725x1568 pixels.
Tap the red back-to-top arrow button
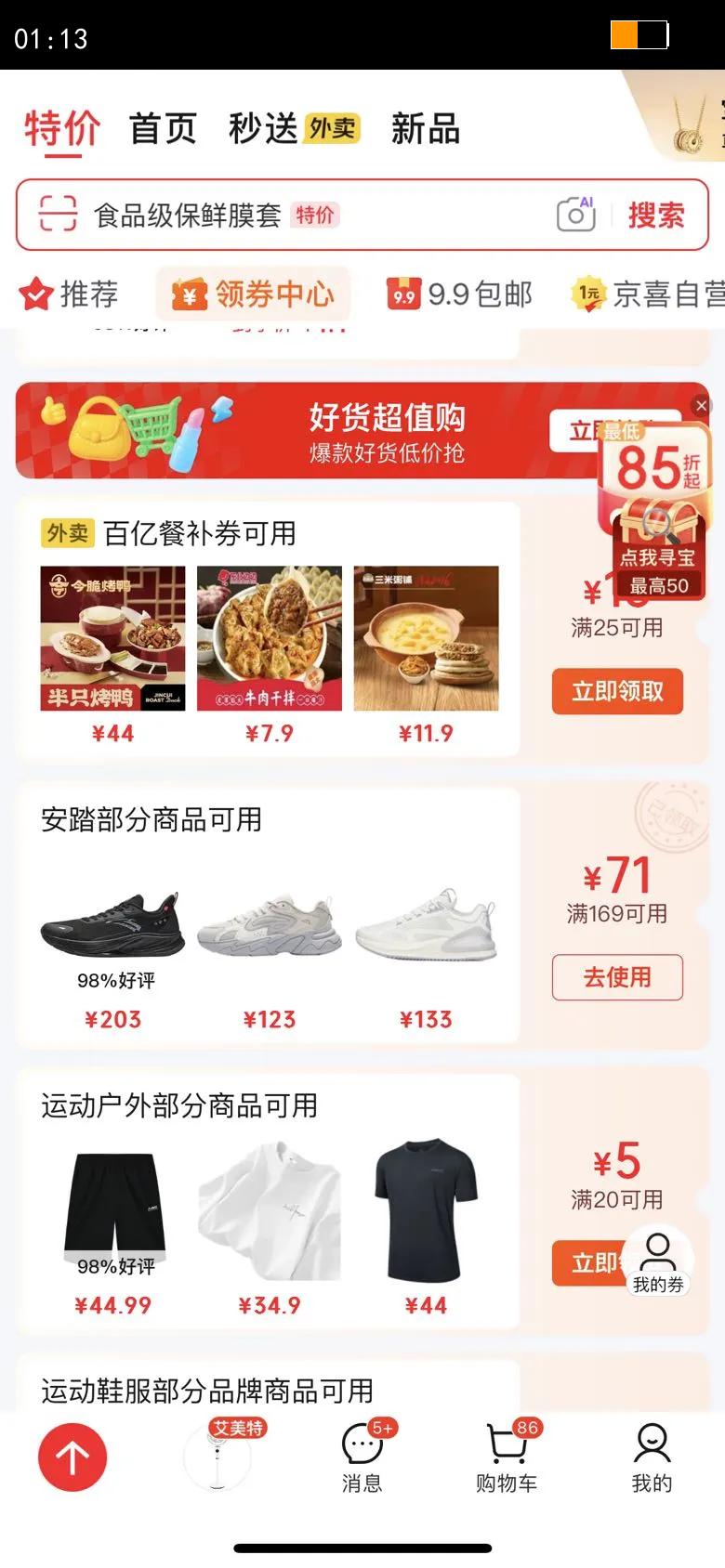tap(72, 1457)
